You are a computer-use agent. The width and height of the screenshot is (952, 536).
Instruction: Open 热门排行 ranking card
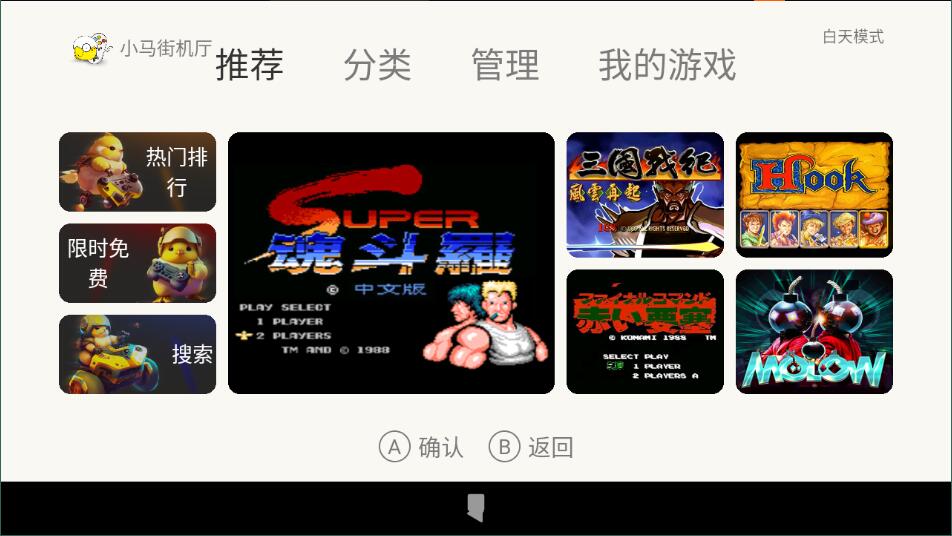[x=137, y=172]
